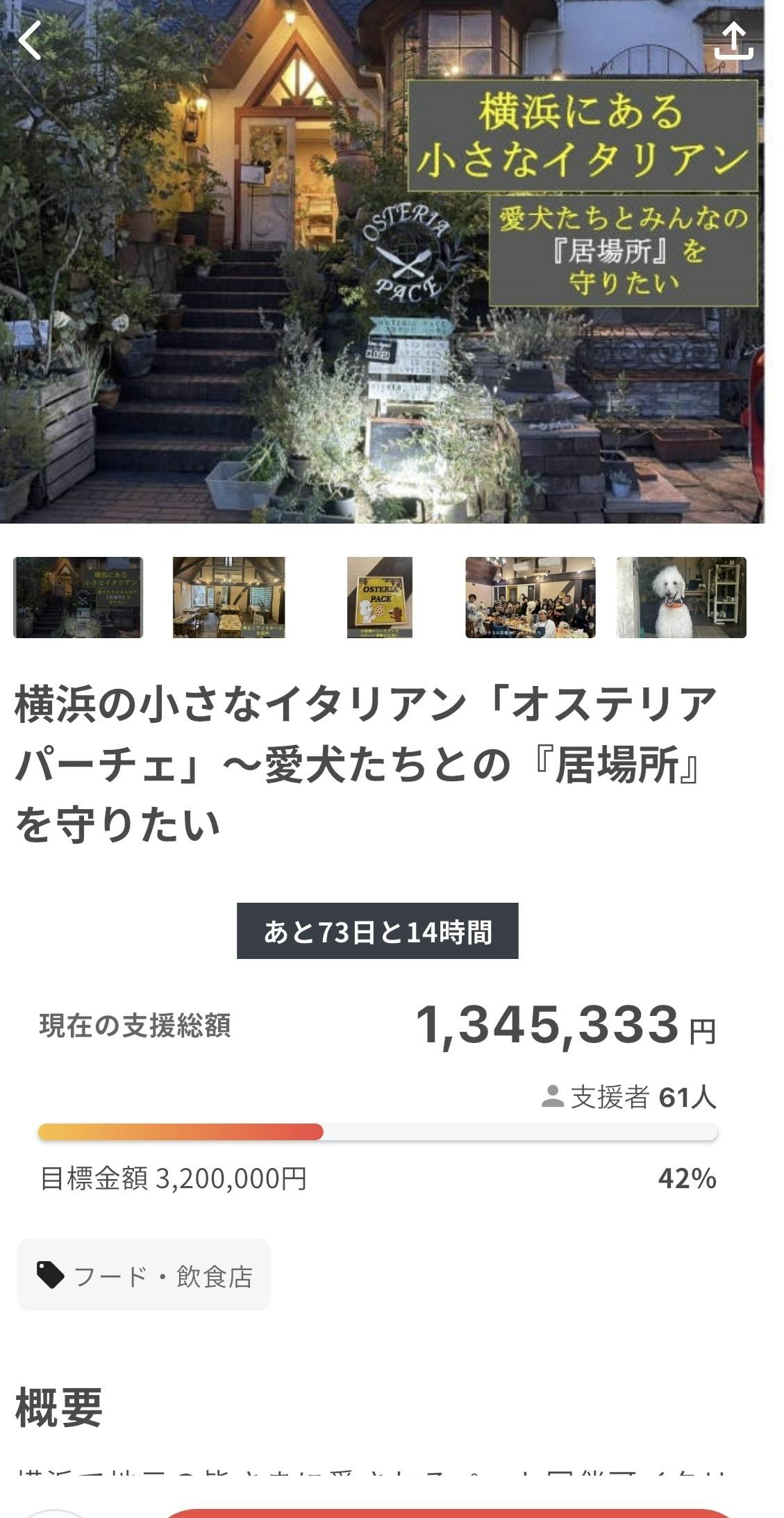
Task: Go back using the top-left arrow
Action: [x=29, y=41]
